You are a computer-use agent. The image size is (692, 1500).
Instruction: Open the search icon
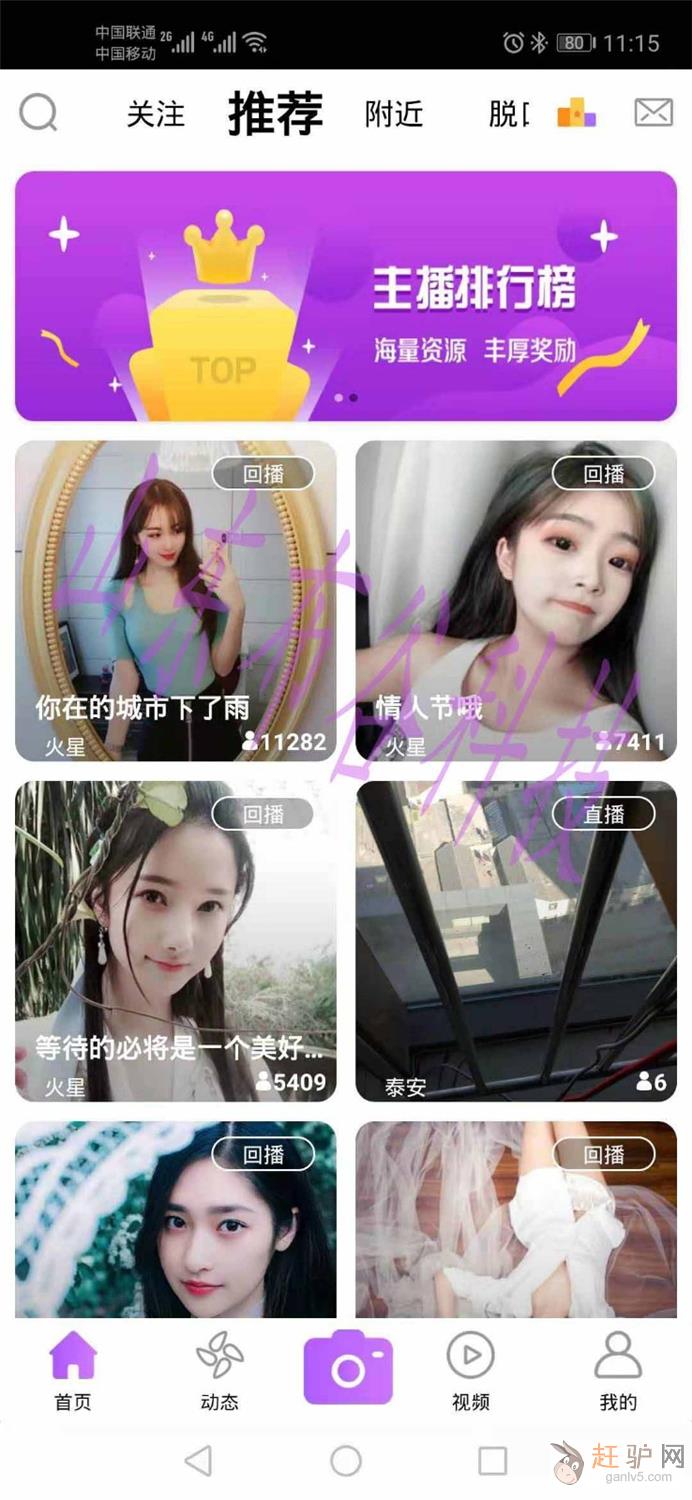pos(38,113)
